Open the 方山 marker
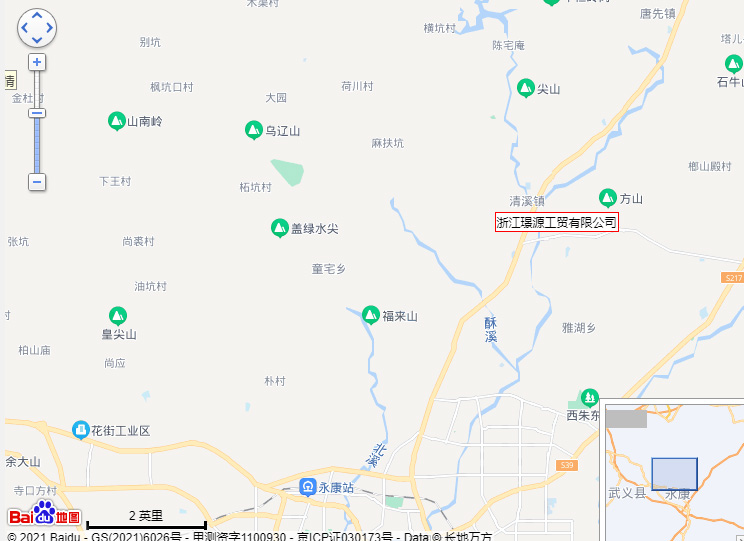This screenshot has width=744, height=541. 608,198
